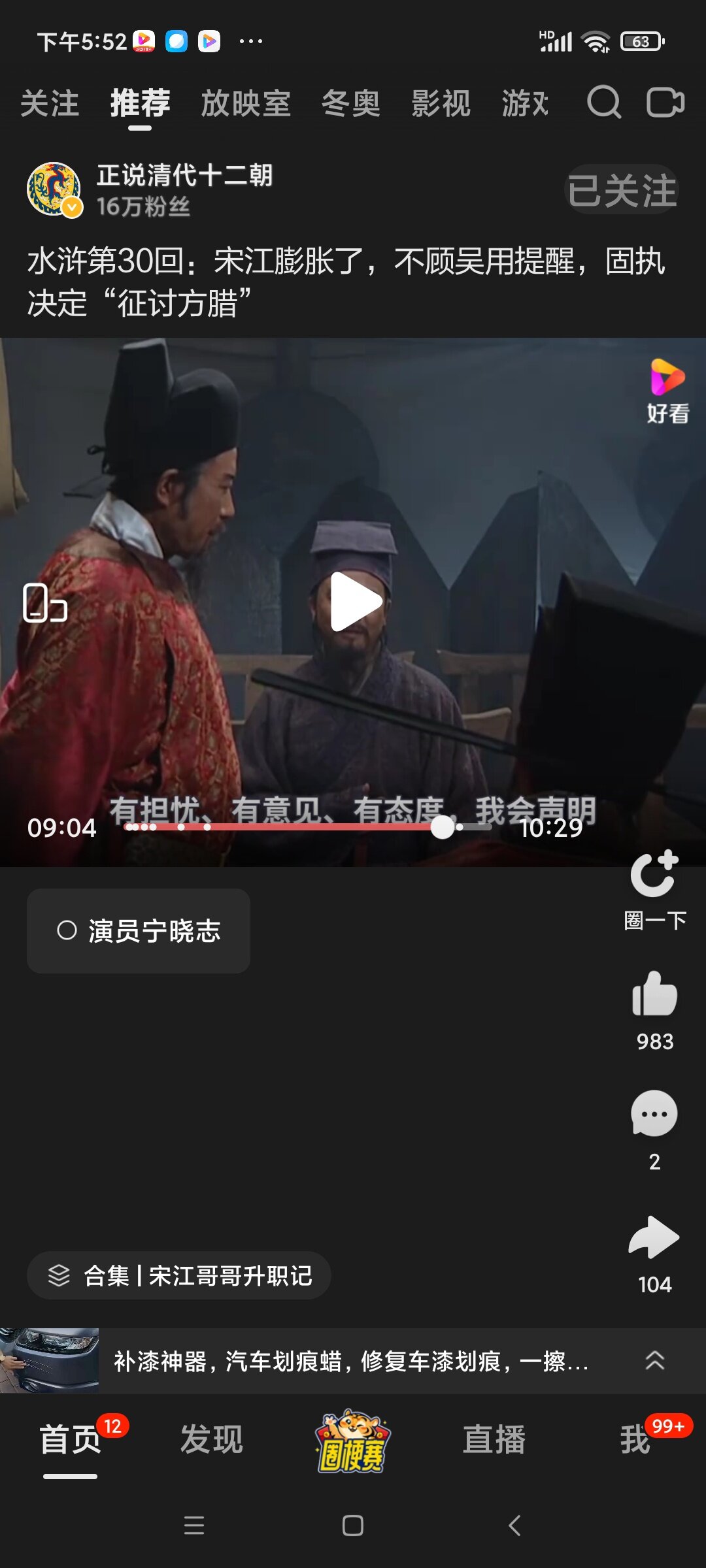Open the comments with 2 replies
This screenshot has height=1568, width=706.
[654, 1115]
